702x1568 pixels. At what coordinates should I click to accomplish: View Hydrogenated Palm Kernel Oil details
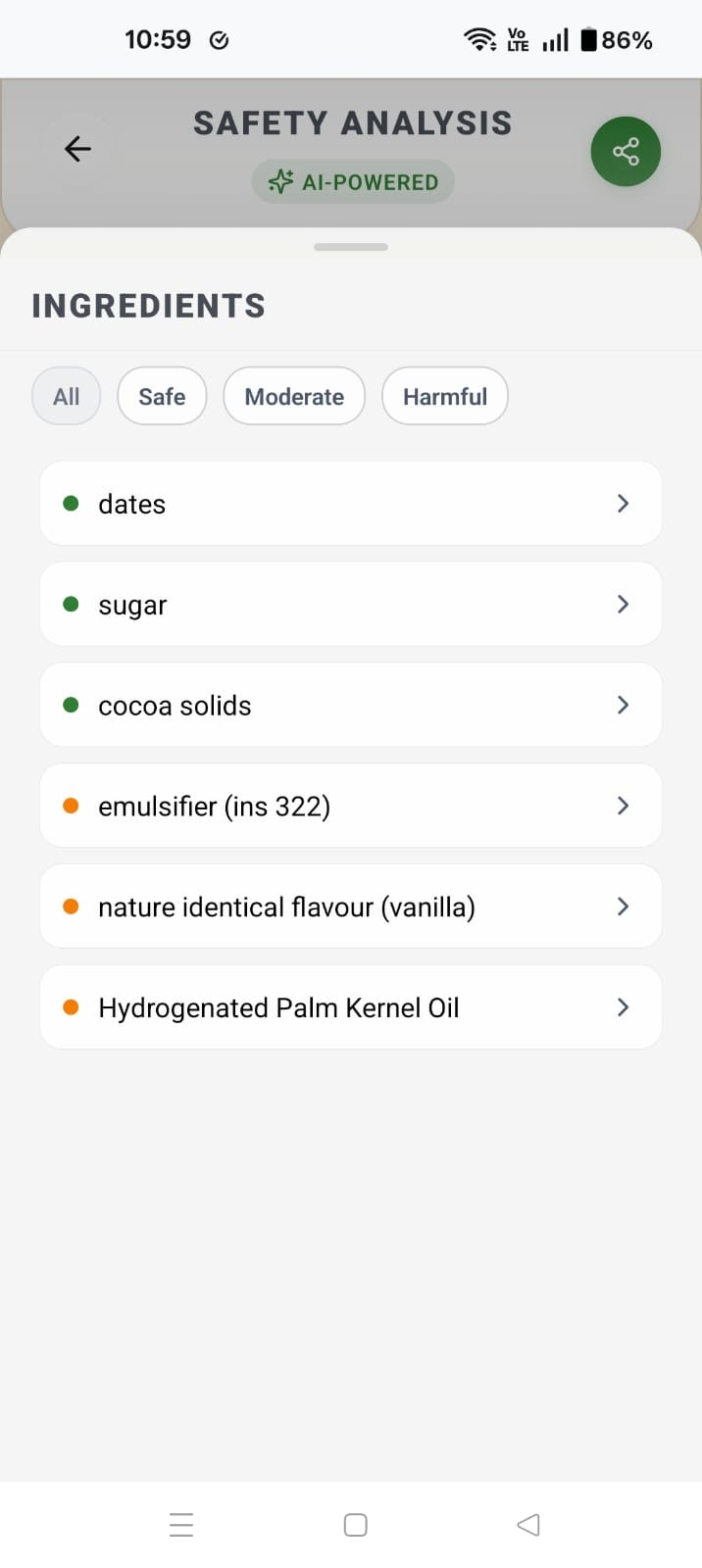pyautogui.click(x=351, y=1008)
